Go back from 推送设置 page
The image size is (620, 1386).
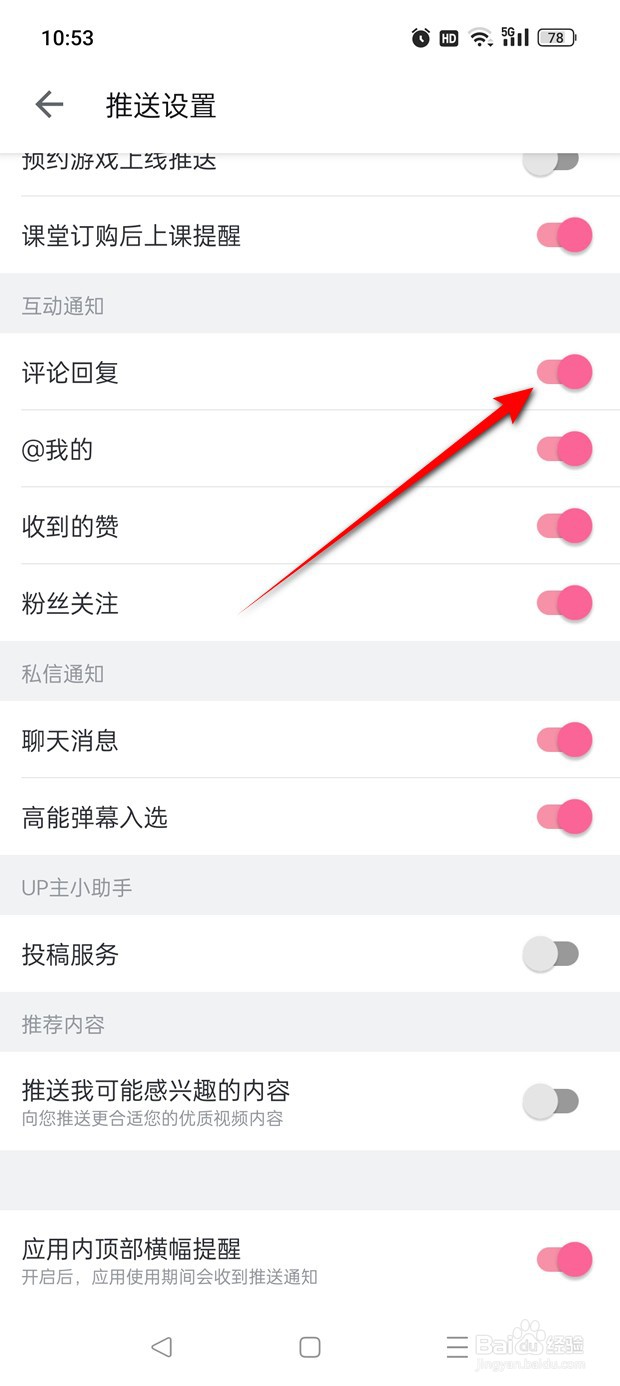49,105
